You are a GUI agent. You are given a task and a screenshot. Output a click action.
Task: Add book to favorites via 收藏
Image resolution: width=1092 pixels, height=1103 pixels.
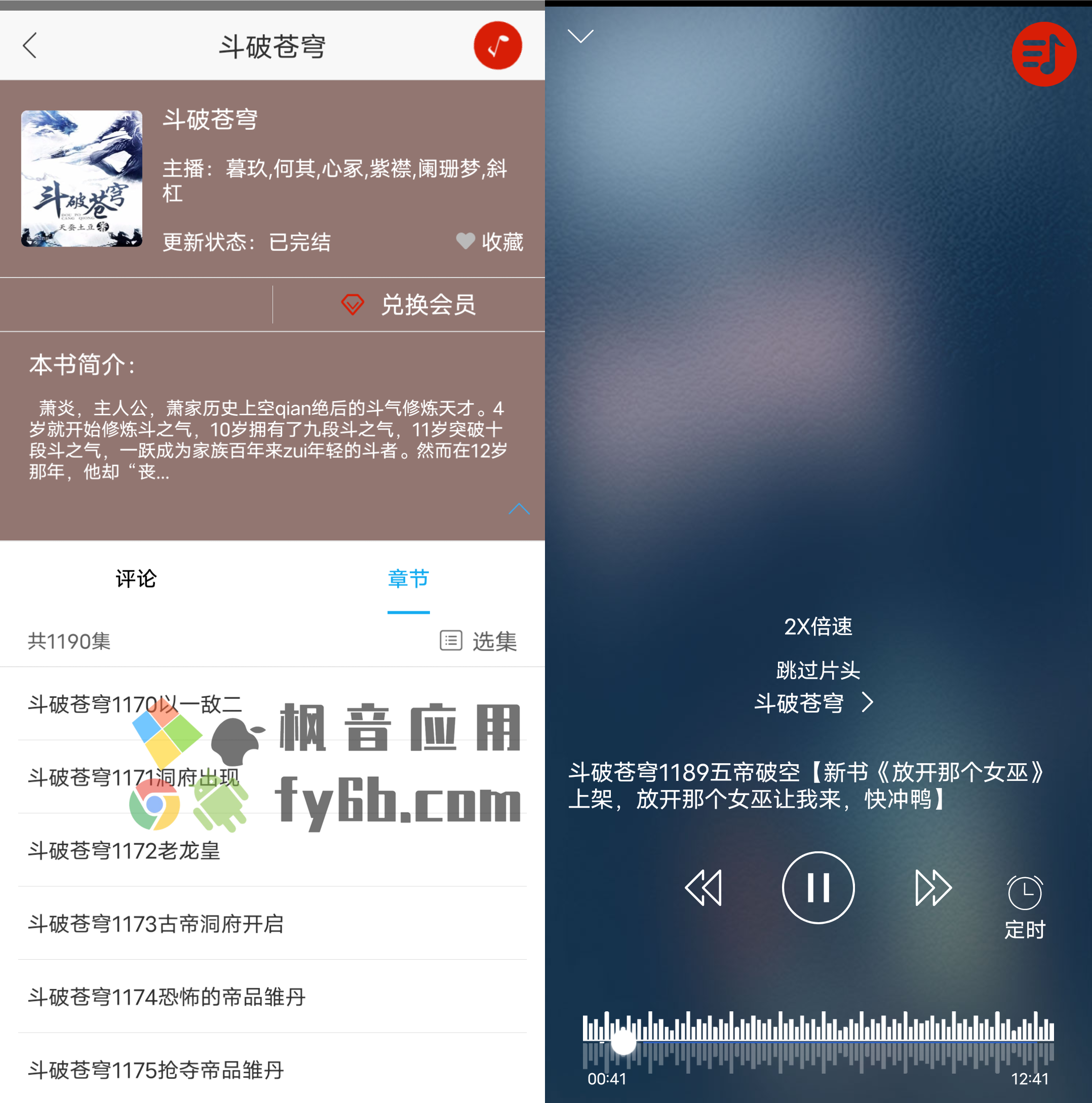coord(489,242)
